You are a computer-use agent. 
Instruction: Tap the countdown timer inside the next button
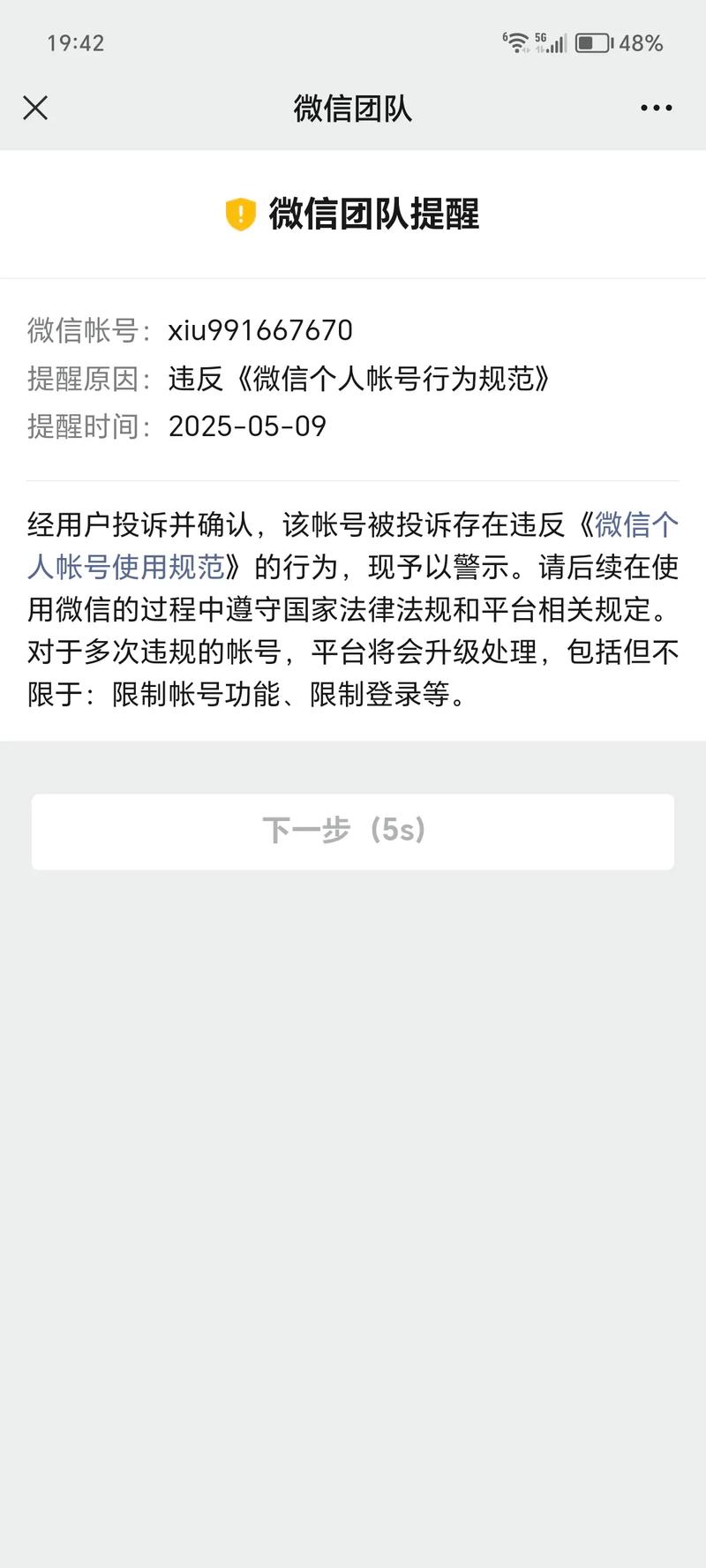tap(399, 831)
